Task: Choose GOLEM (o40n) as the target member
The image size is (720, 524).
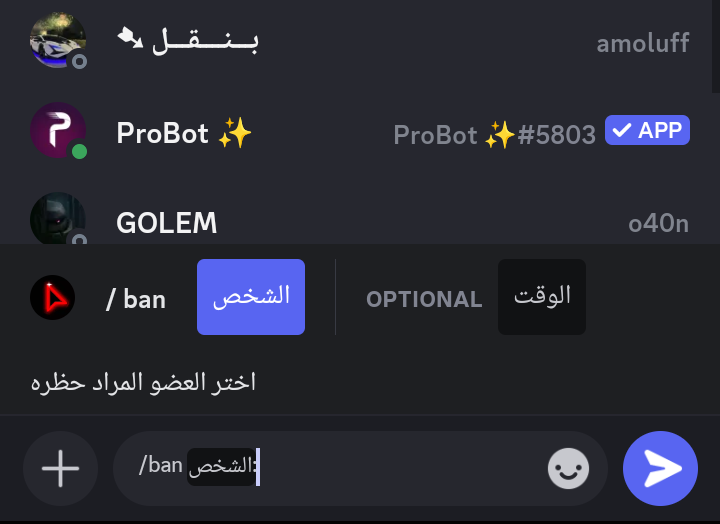Action: coord(360,222)
